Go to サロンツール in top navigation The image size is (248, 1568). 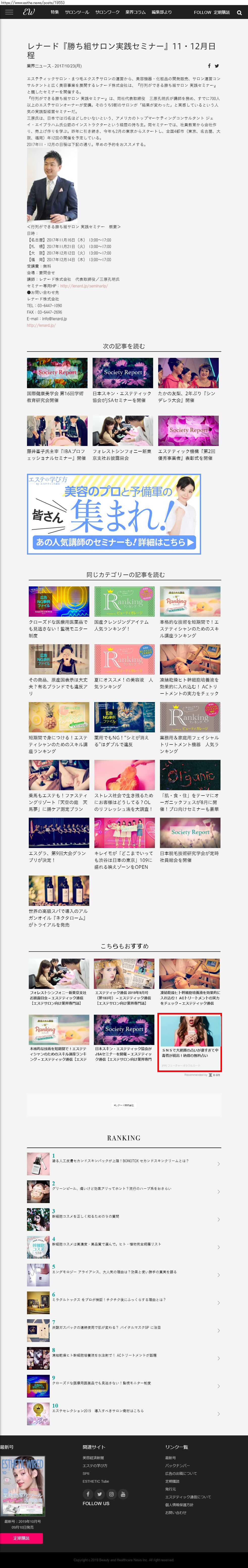click(77, 12)
